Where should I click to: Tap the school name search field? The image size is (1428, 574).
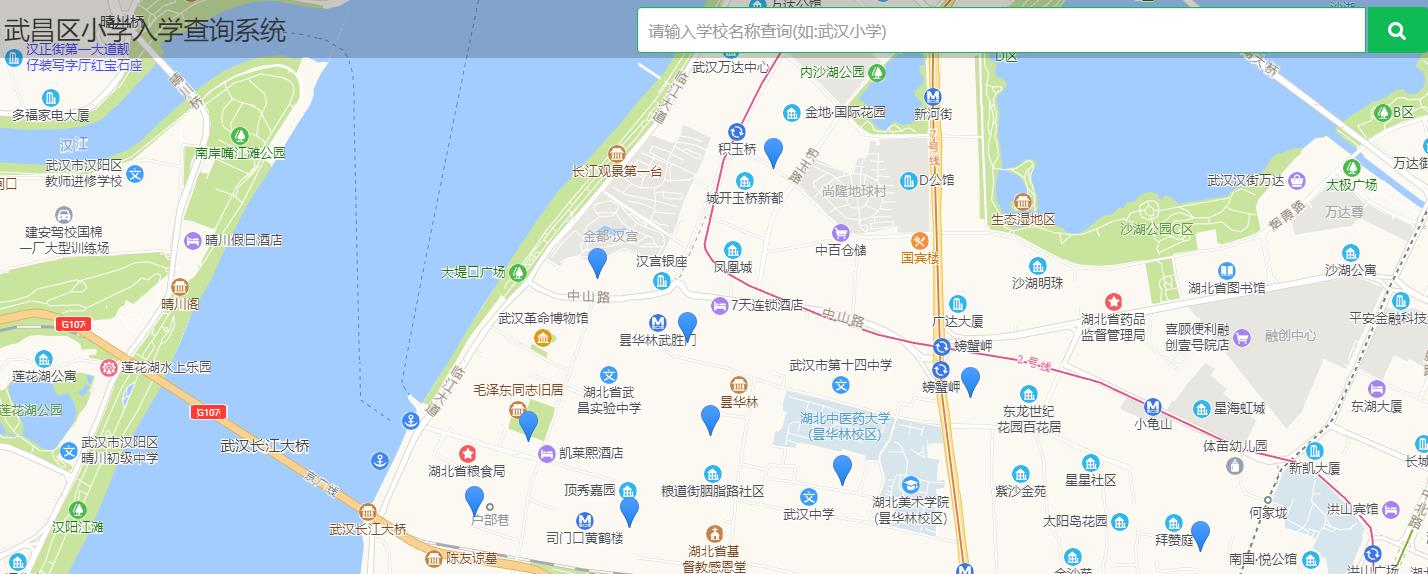[x=1000, y=31]
